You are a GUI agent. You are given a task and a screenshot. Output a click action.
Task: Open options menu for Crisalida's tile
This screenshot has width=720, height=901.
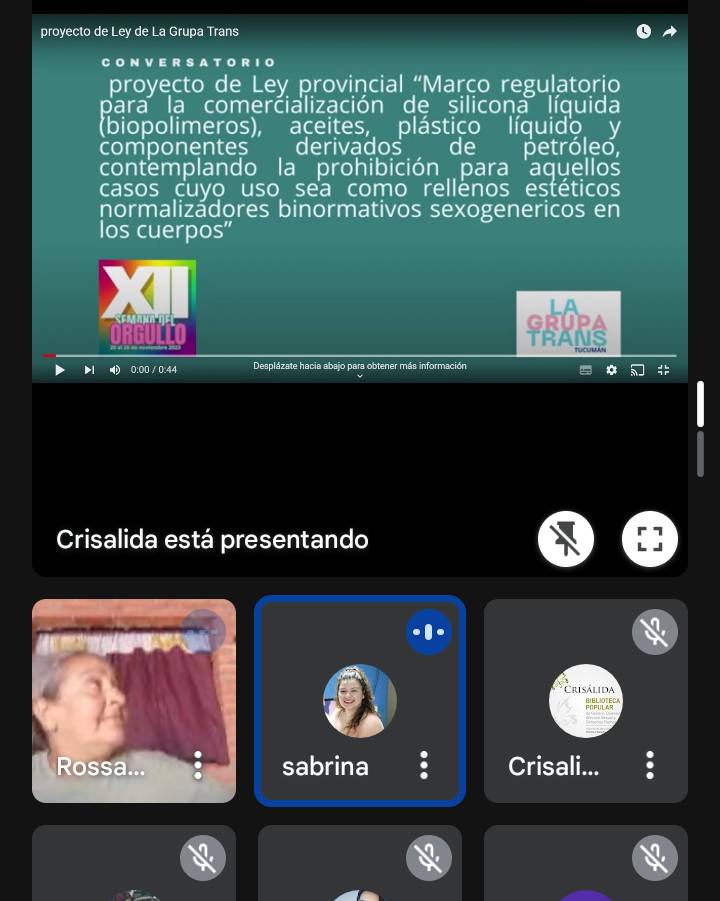pyautogui.click(x=650, y=766)
